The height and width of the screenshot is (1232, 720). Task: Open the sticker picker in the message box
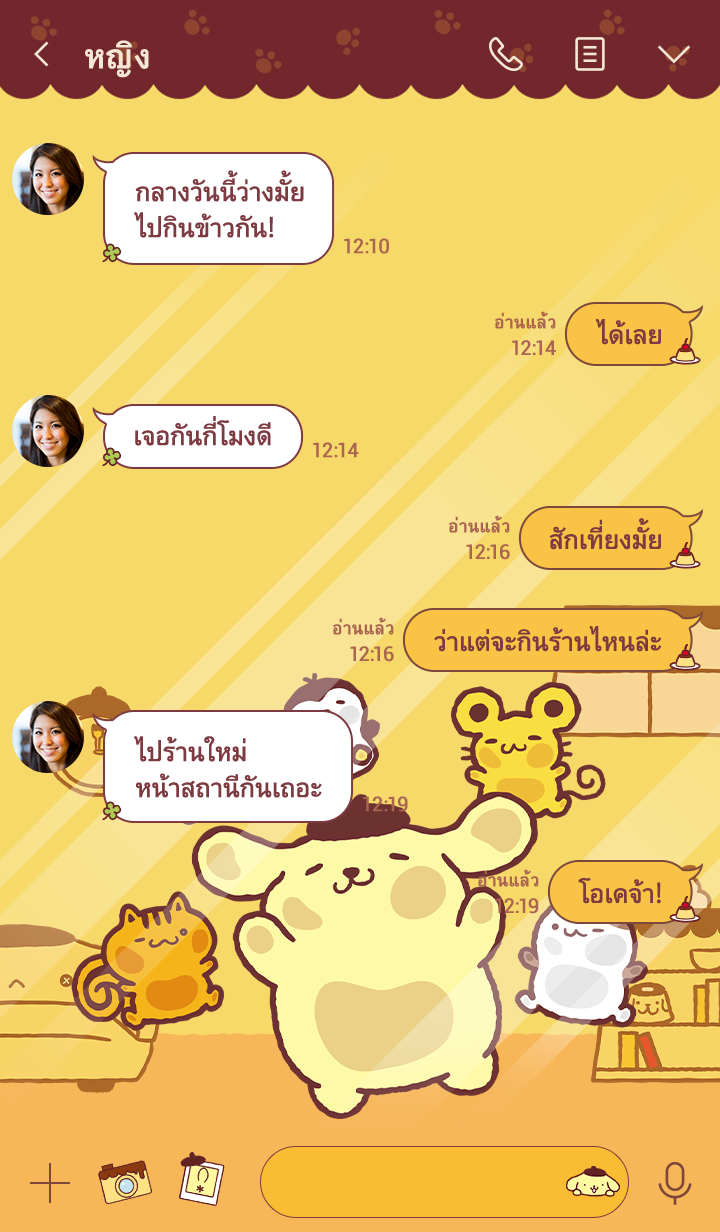point(593,1182)
